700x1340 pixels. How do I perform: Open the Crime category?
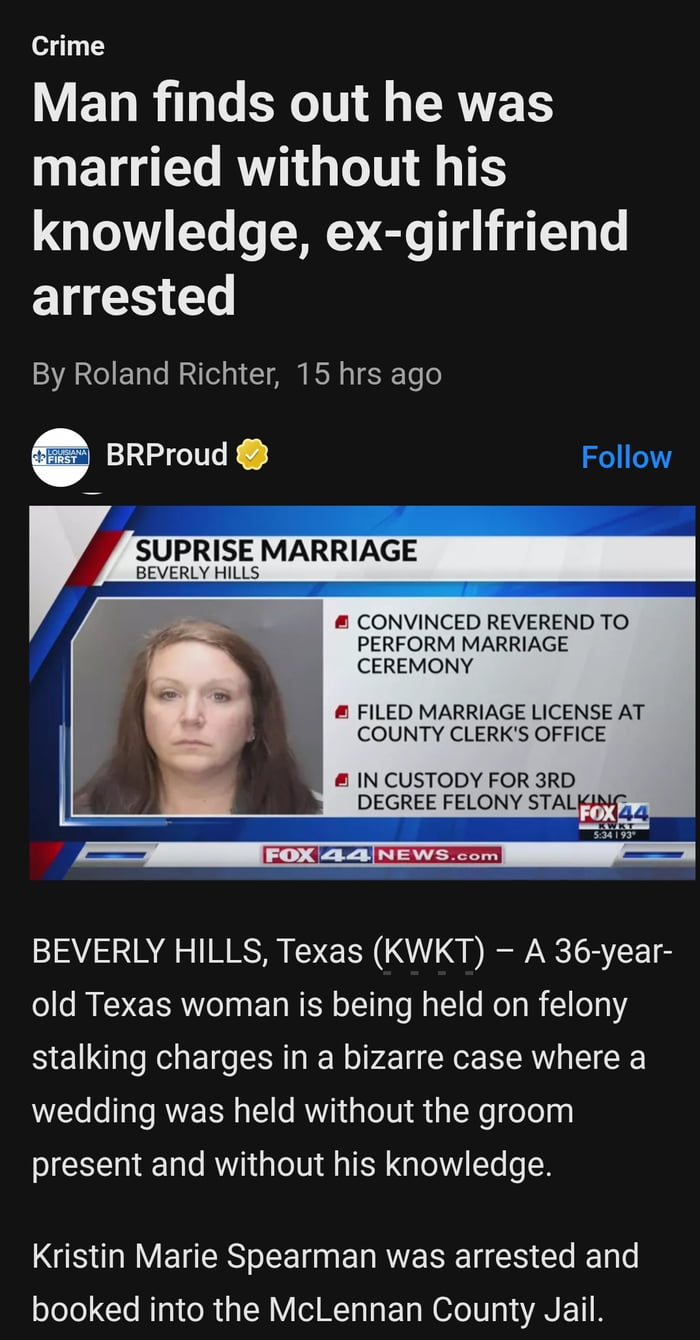click(68, 46)
